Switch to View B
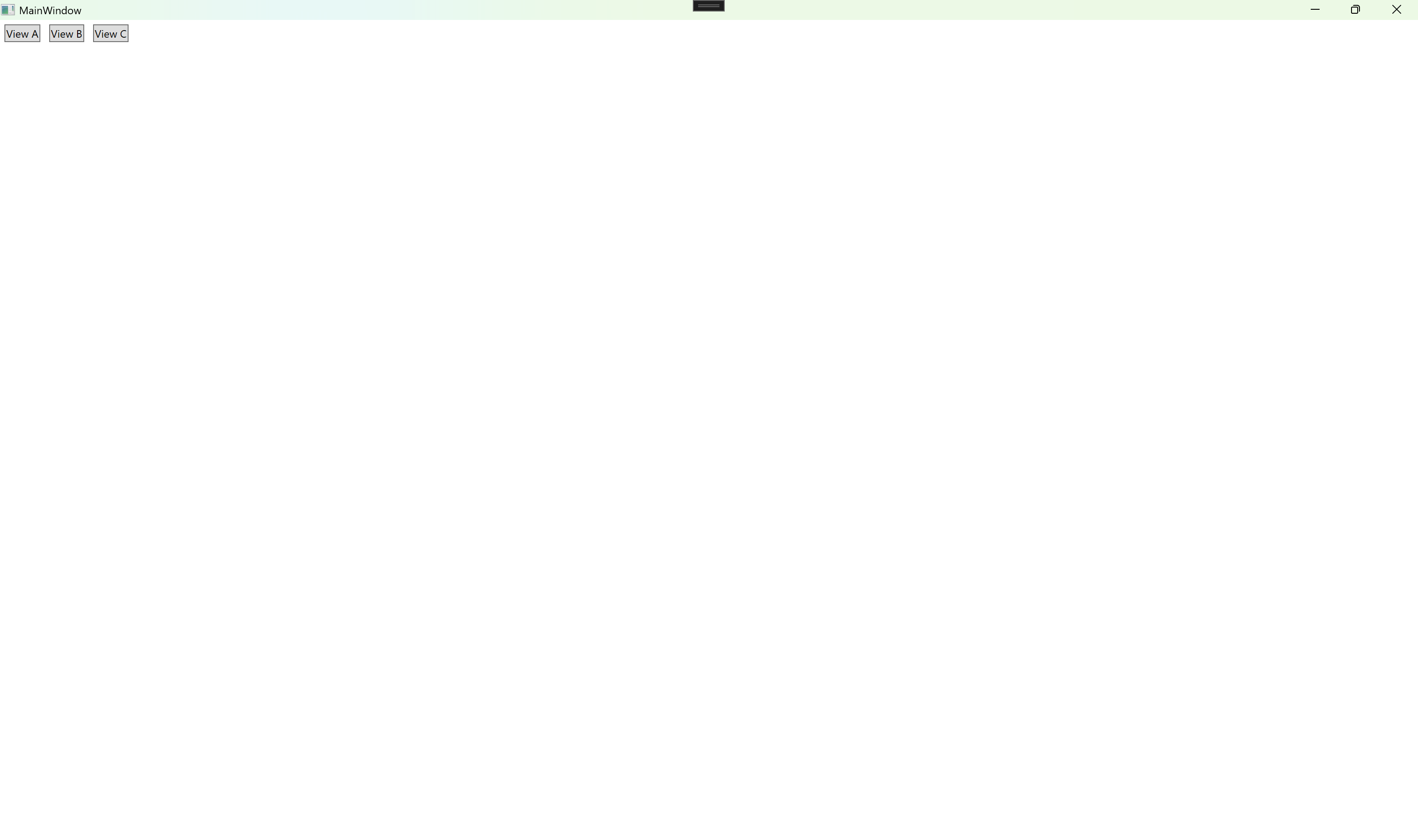1418x840 pixels. tap(66, 33)
